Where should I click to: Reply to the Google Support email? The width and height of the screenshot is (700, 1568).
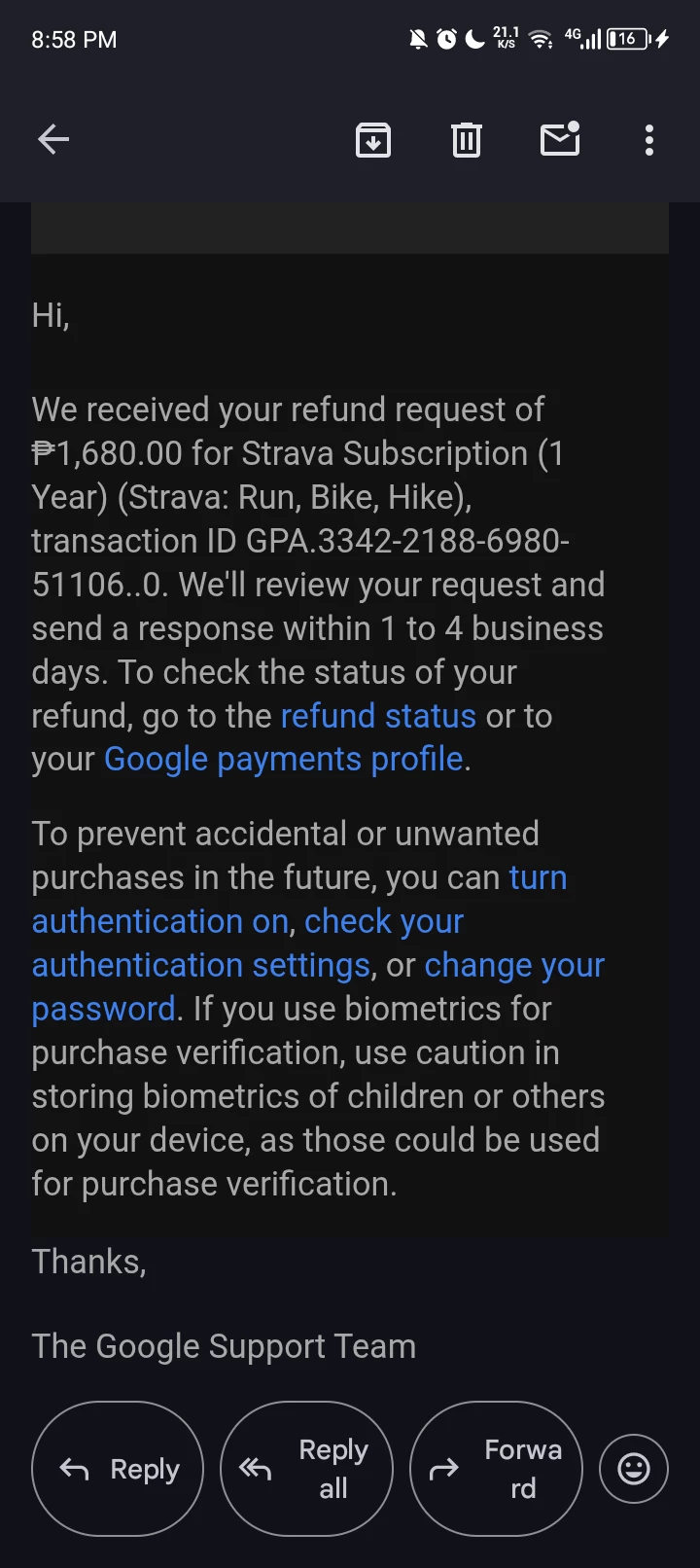(118, 1469)
